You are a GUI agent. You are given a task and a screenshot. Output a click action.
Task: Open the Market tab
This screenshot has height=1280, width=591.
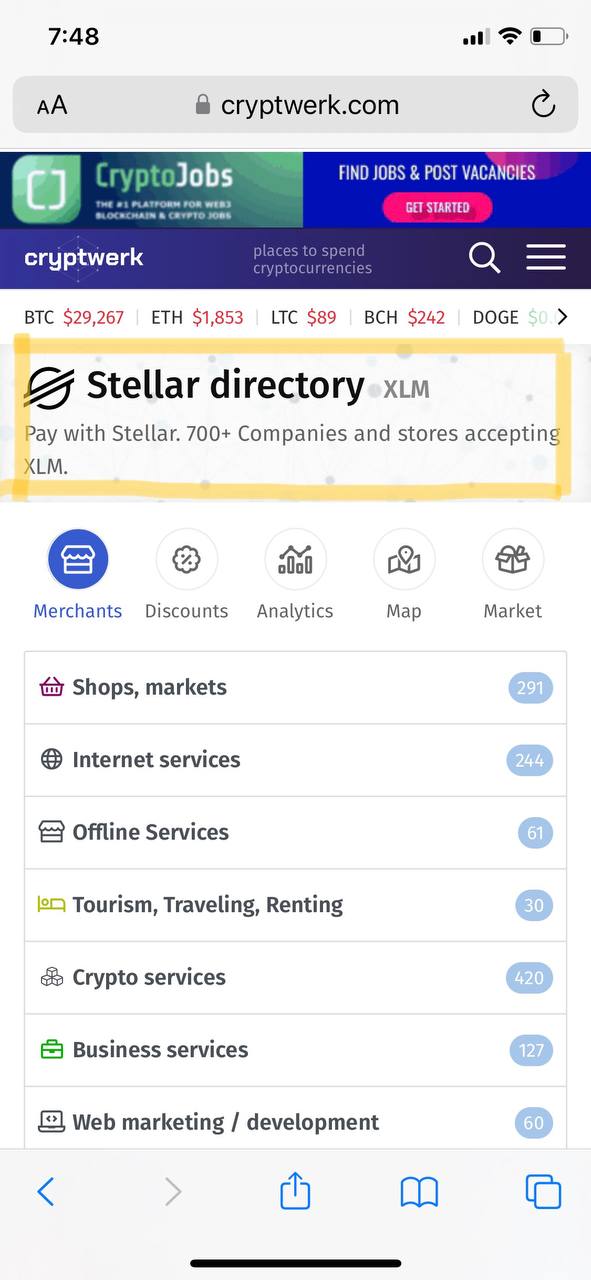coord(513,575)
